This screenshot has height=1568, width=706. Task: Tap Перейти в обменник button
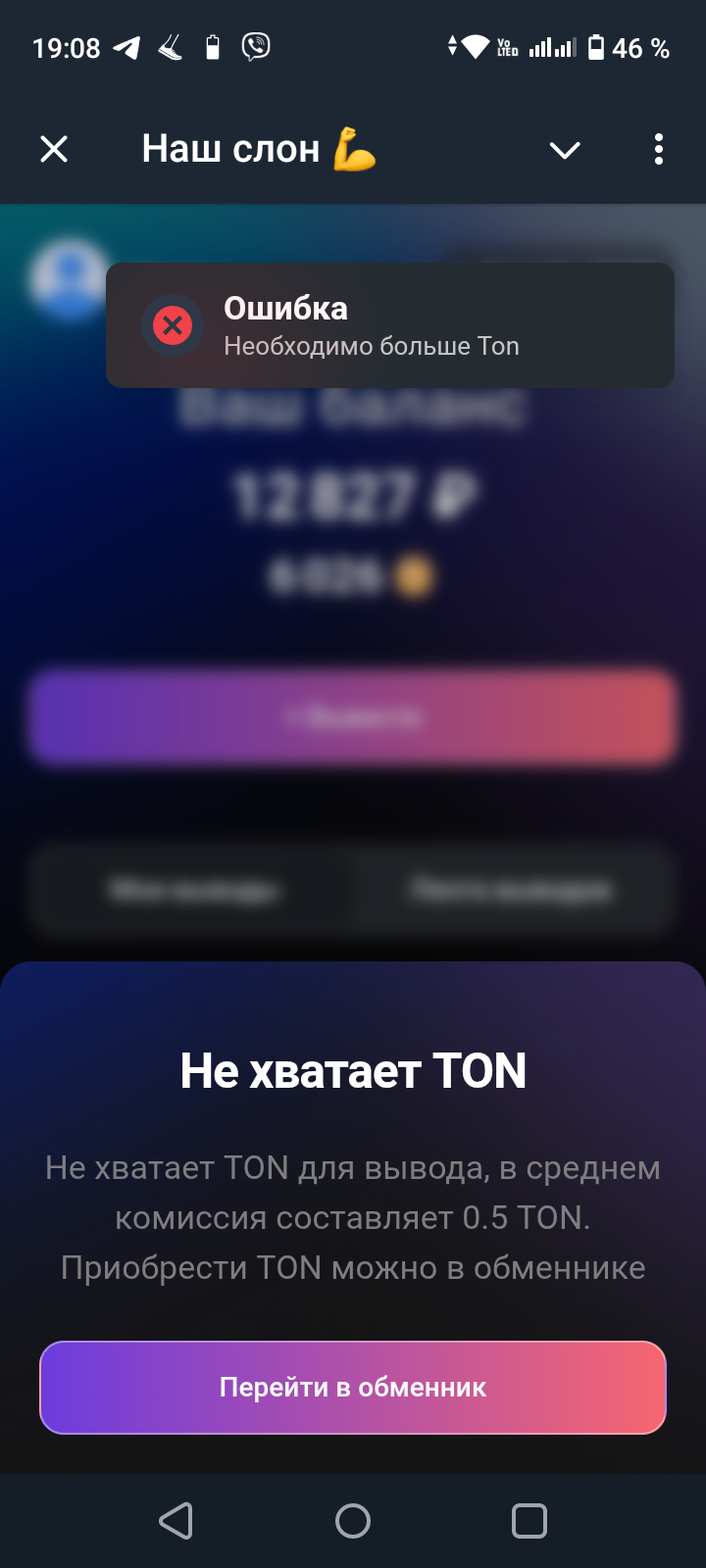(x=353, y=1387)
